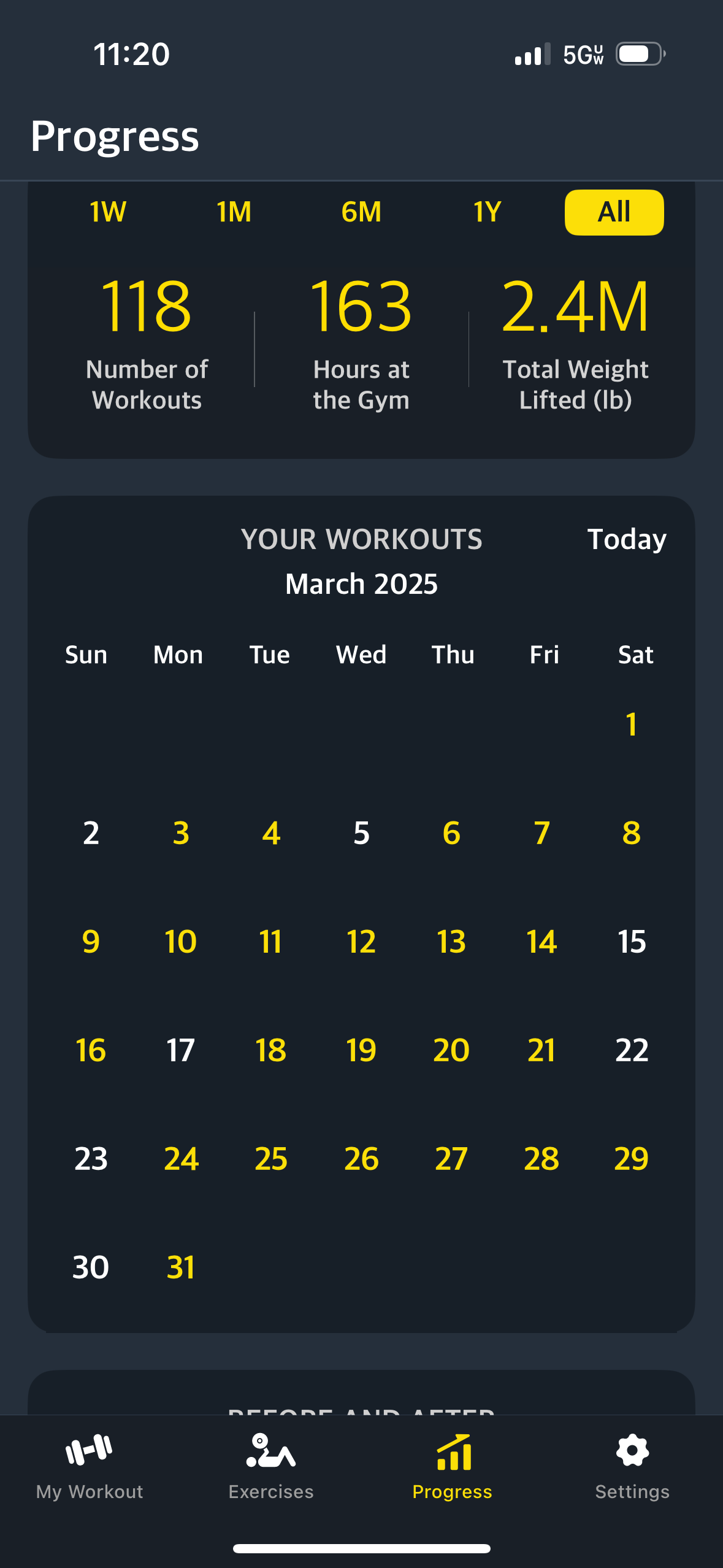The width and height of the screenshot is (723, 1568).
Task: Tap the Progress tab
Action: (x=452, y=1466)
